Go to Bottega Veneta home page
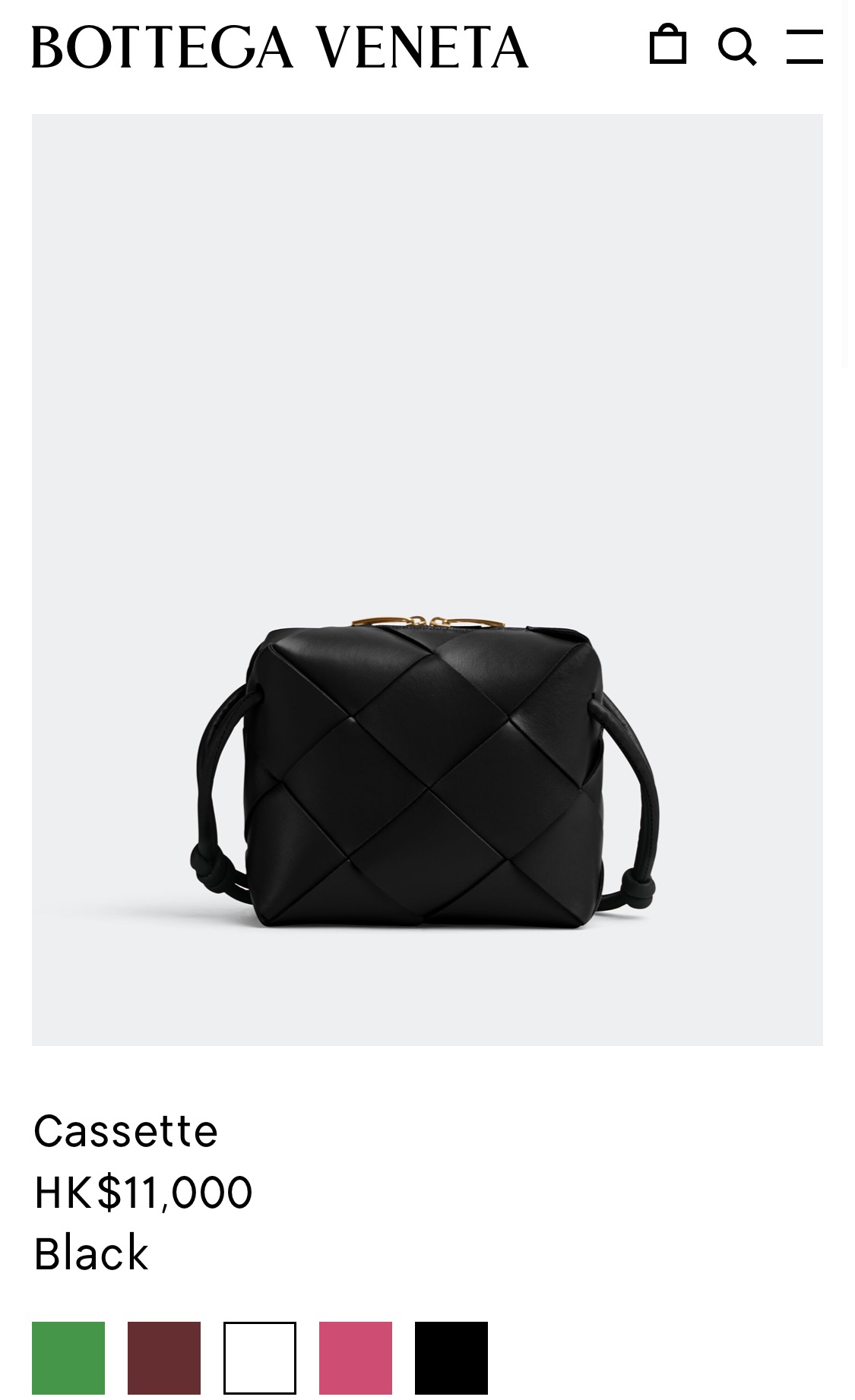Screen dimensions: 855x1400 (280, 46)
